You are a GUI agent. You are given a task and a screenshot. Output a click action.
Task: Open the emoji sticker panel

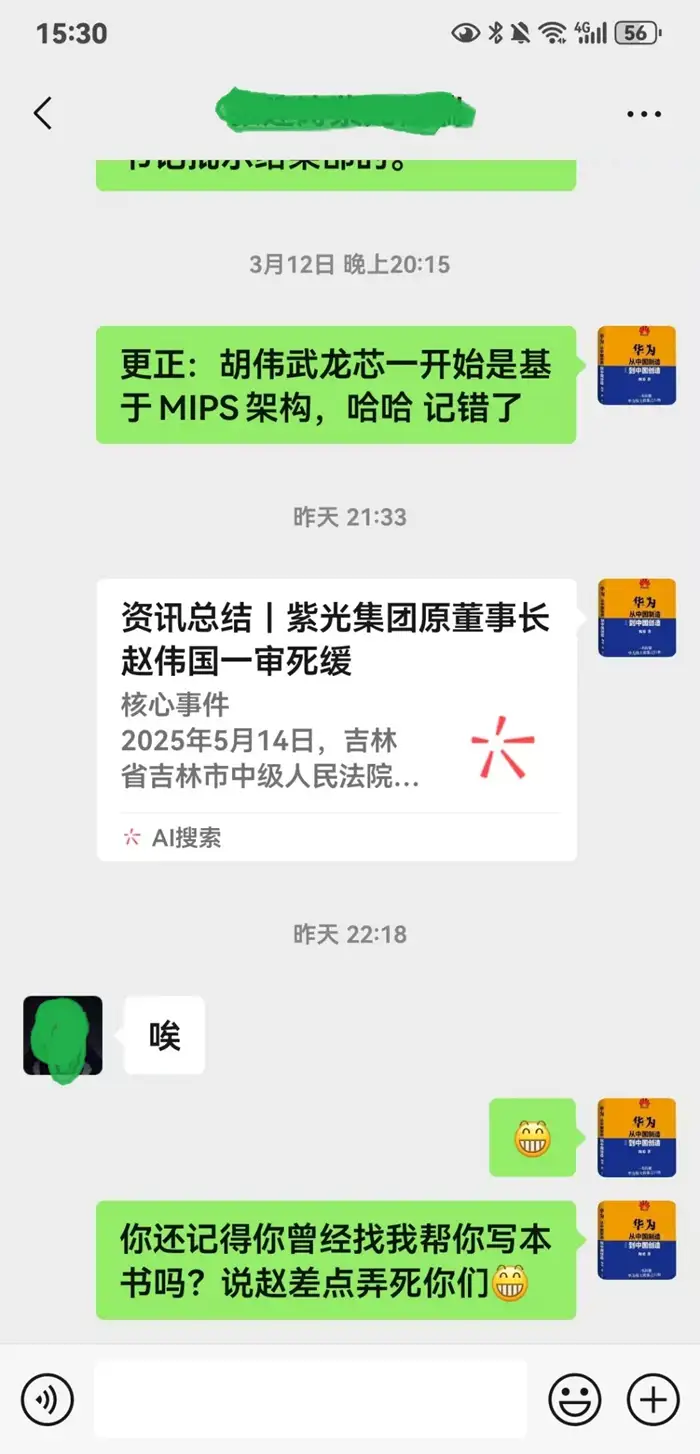tap(575, 1398)
